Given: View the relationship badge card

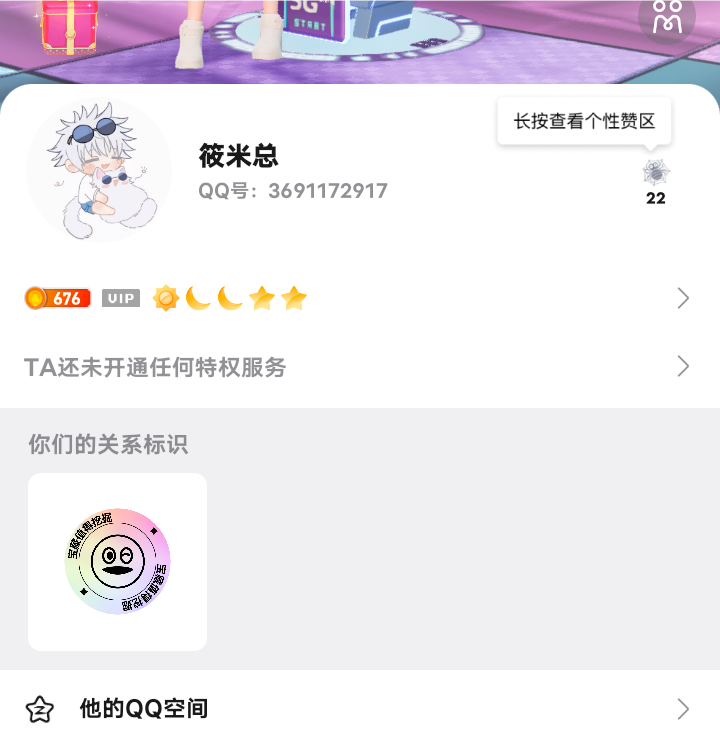Looking at the screenshot, I should pyautogui.click(x=118, y=561).
